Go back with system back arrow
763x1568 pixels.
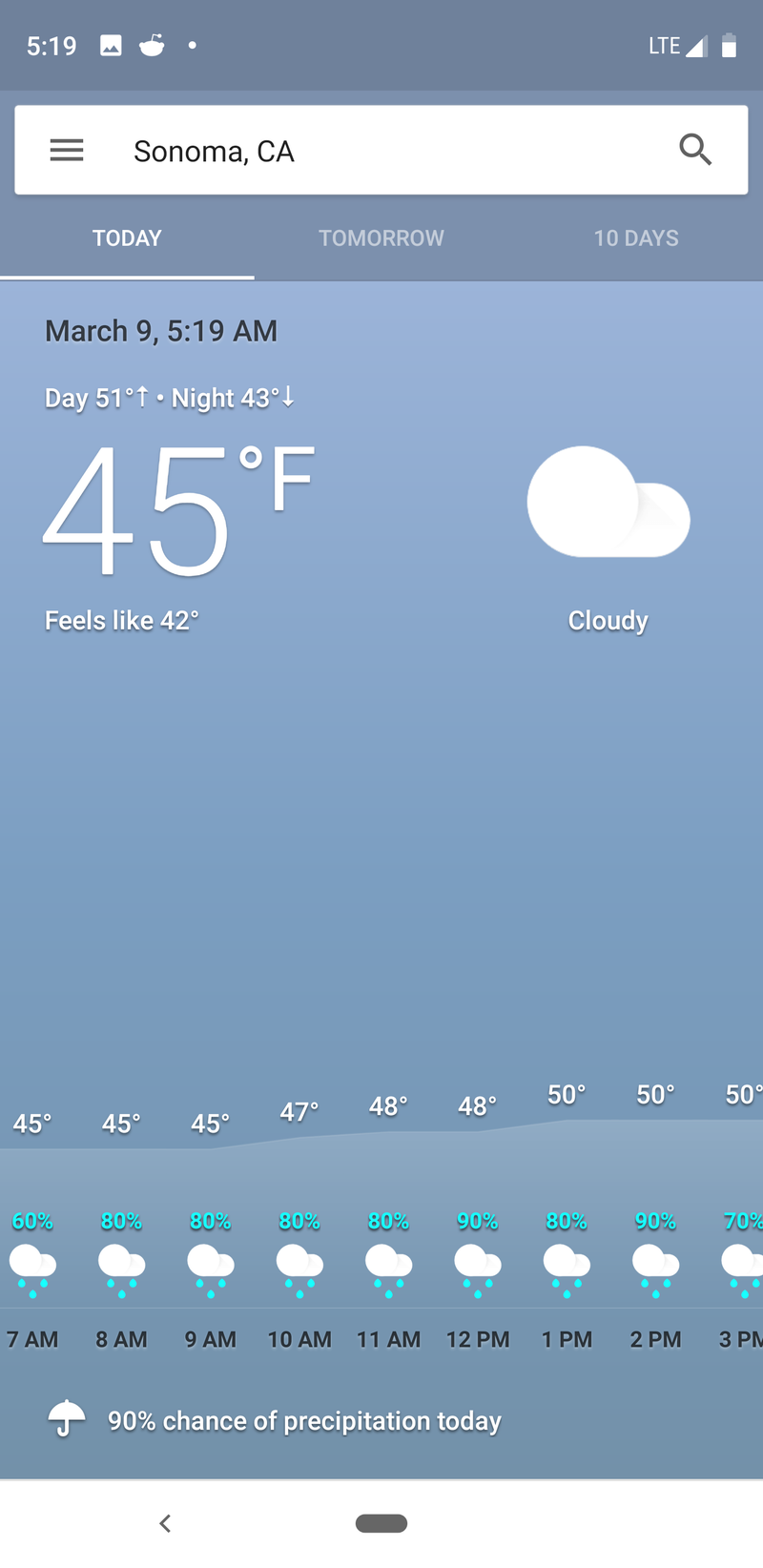coord(165,1523)
